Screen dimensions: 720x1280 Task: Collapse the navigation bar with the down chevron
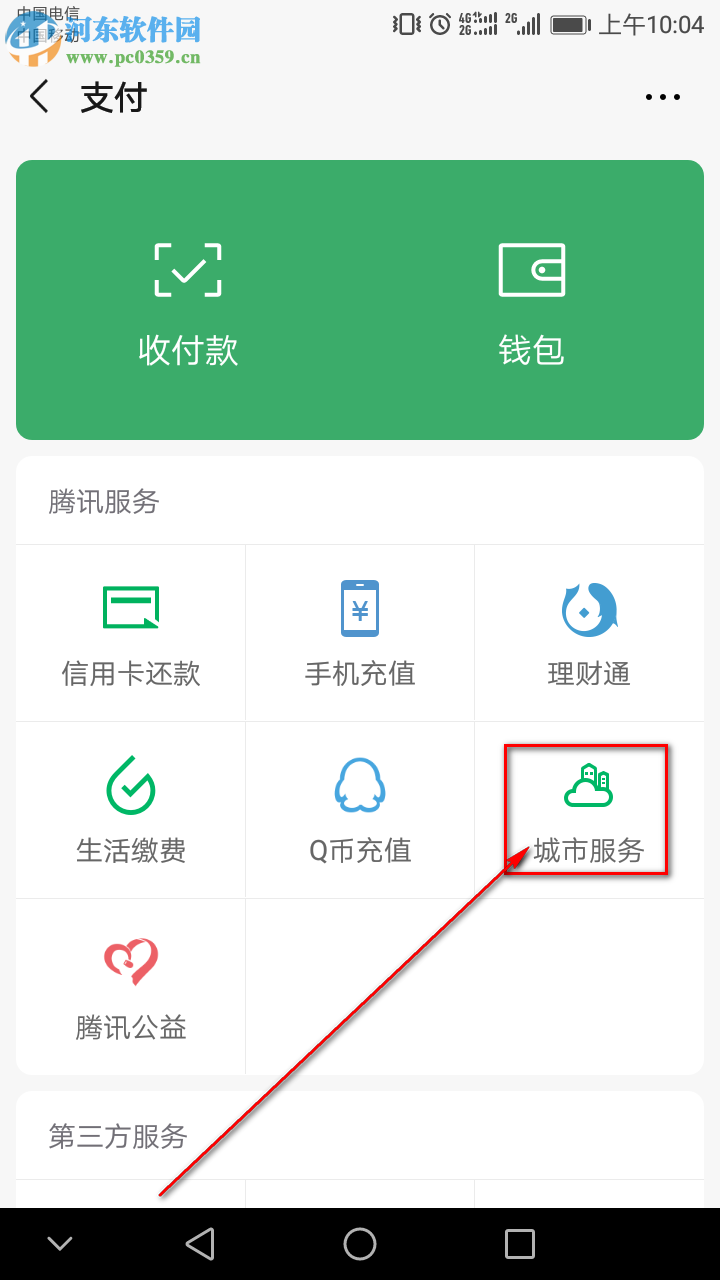tap(59, 1243)
